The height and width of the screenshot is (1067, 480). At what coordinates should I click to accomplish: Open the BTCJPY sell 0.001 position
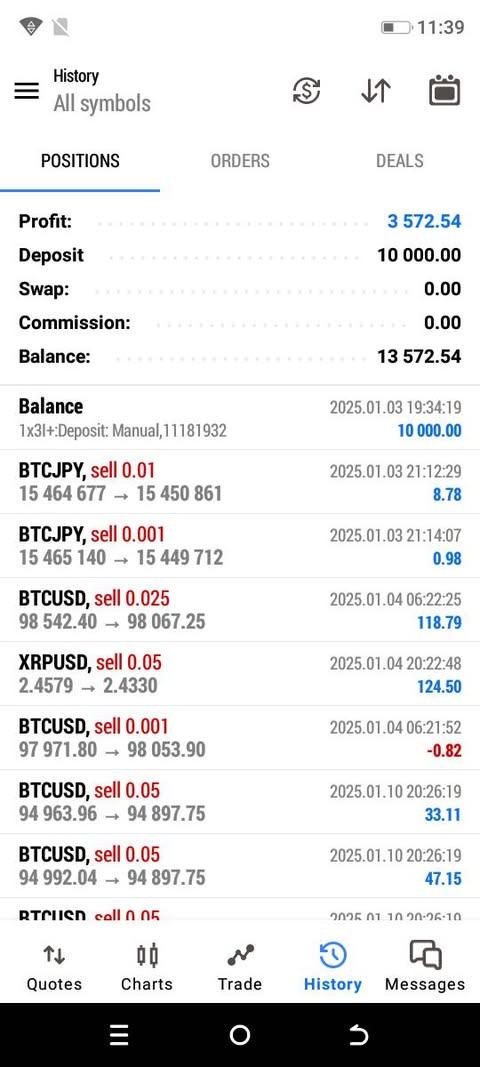(240, 546)
